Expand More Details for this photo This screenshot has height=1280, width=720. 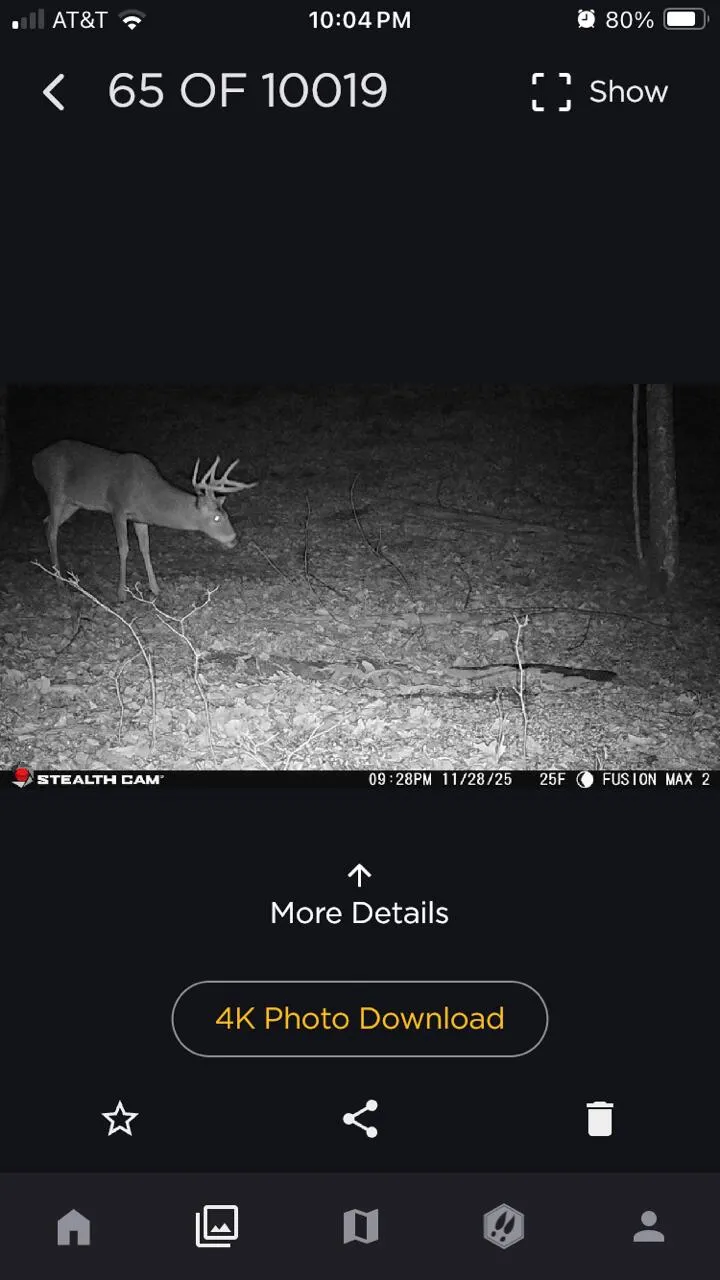tap(360, 896)
